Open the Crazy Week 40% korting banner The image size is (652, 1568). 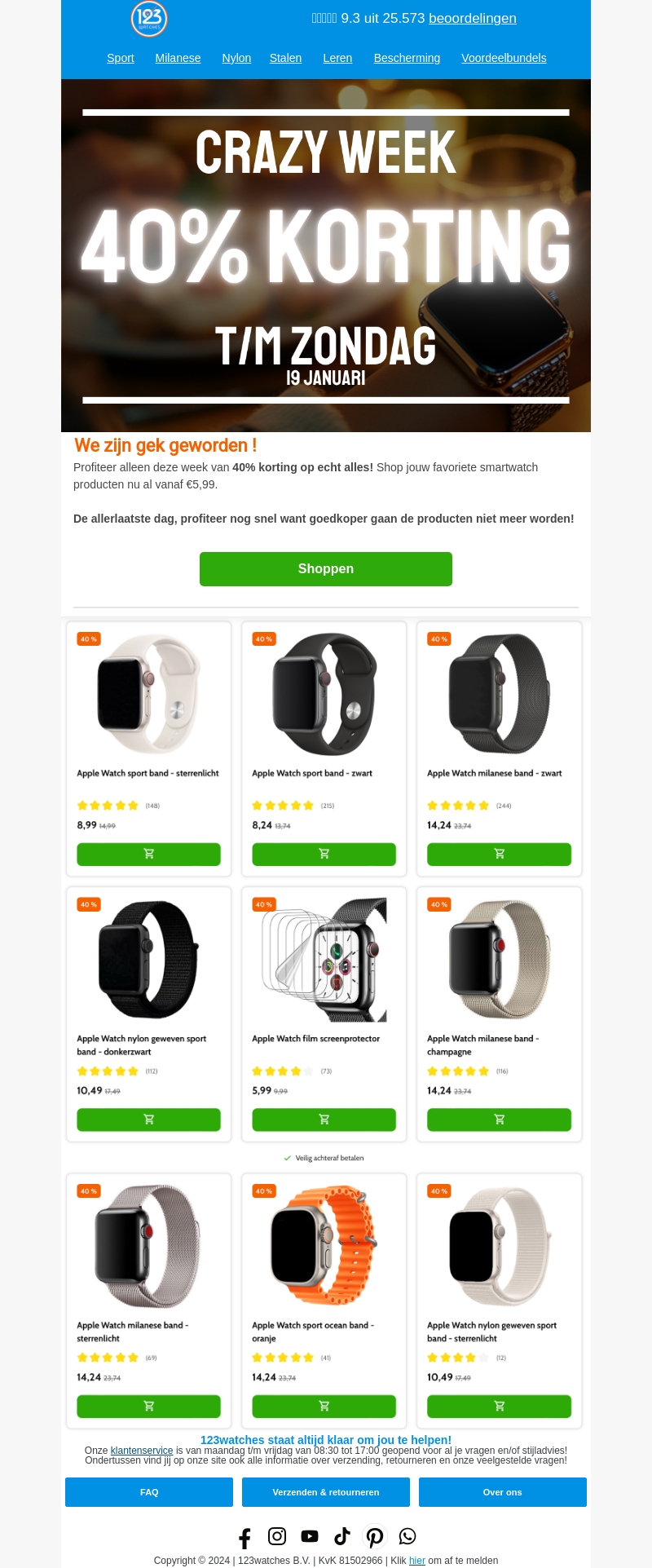tap(326, 255)
